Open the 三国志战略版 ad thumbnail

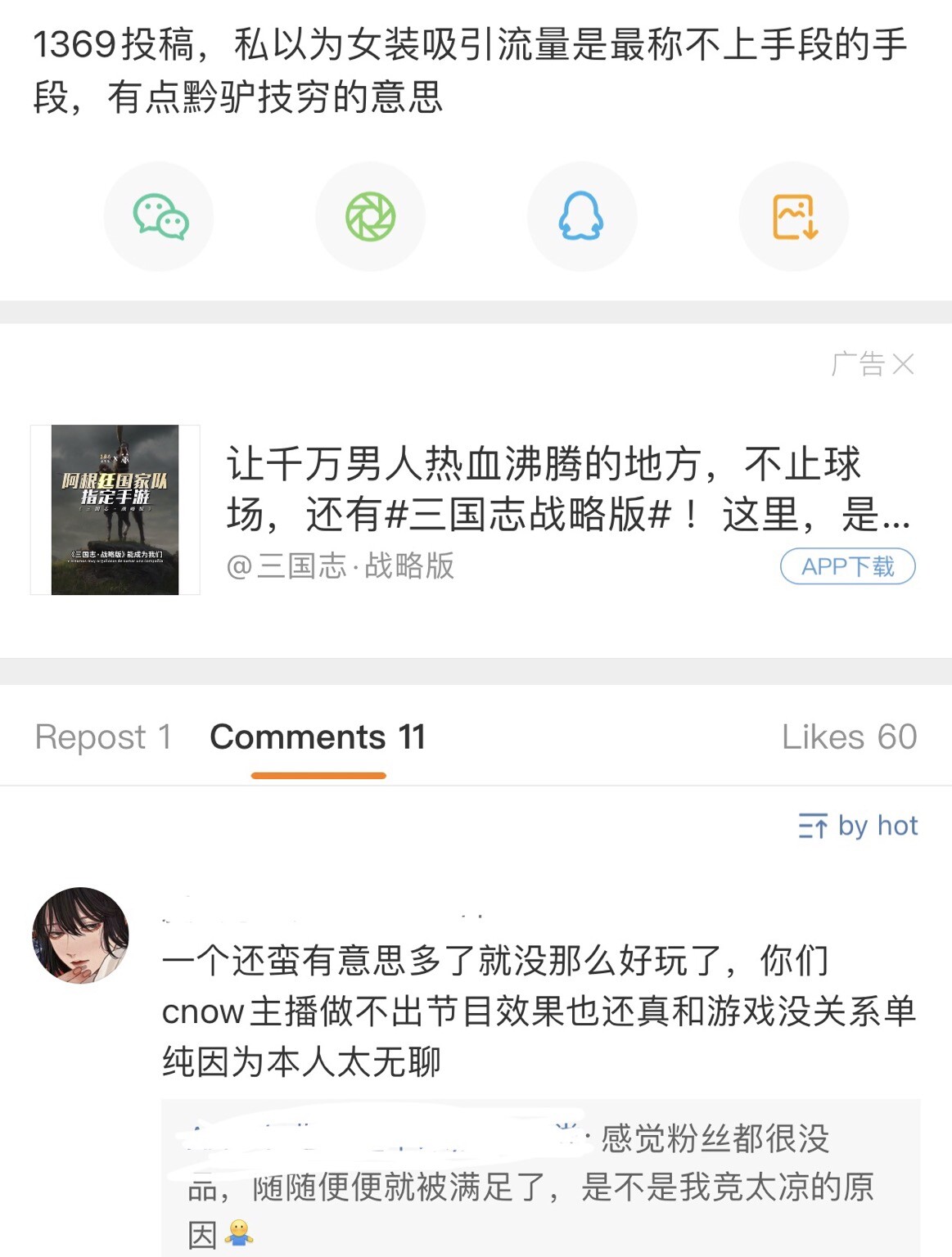coord(115,510)
